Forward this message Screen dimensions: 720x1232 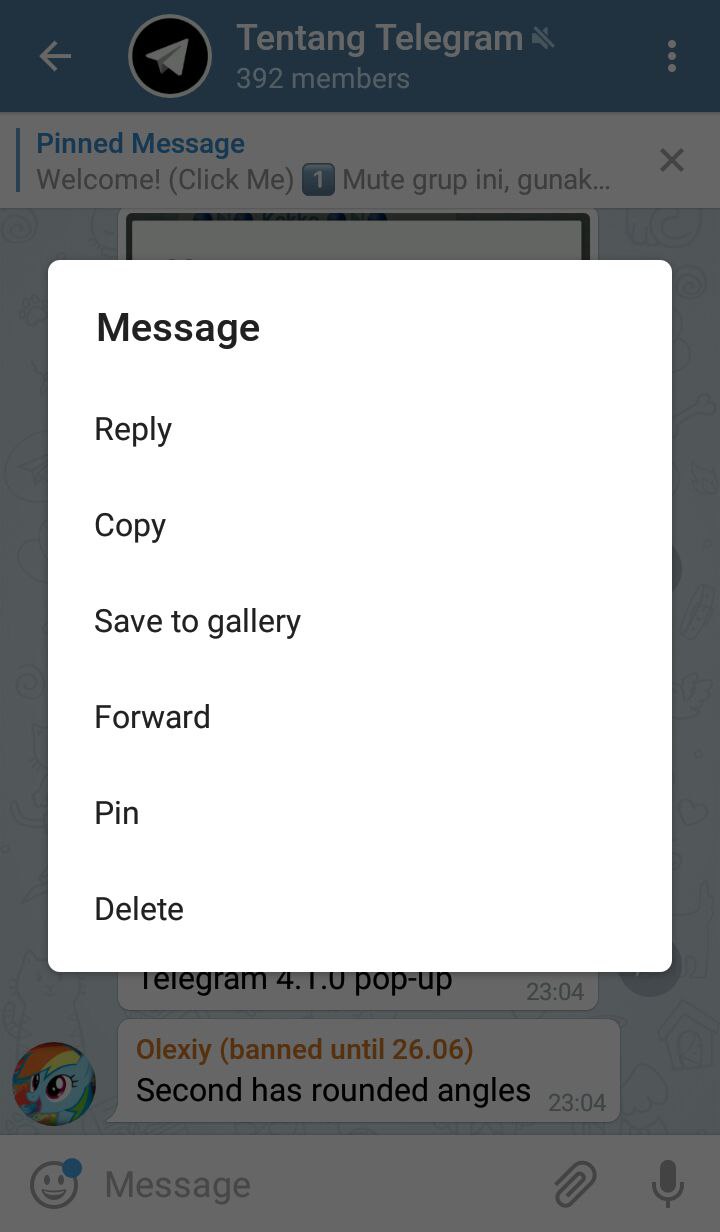click(x=152, y=717)
